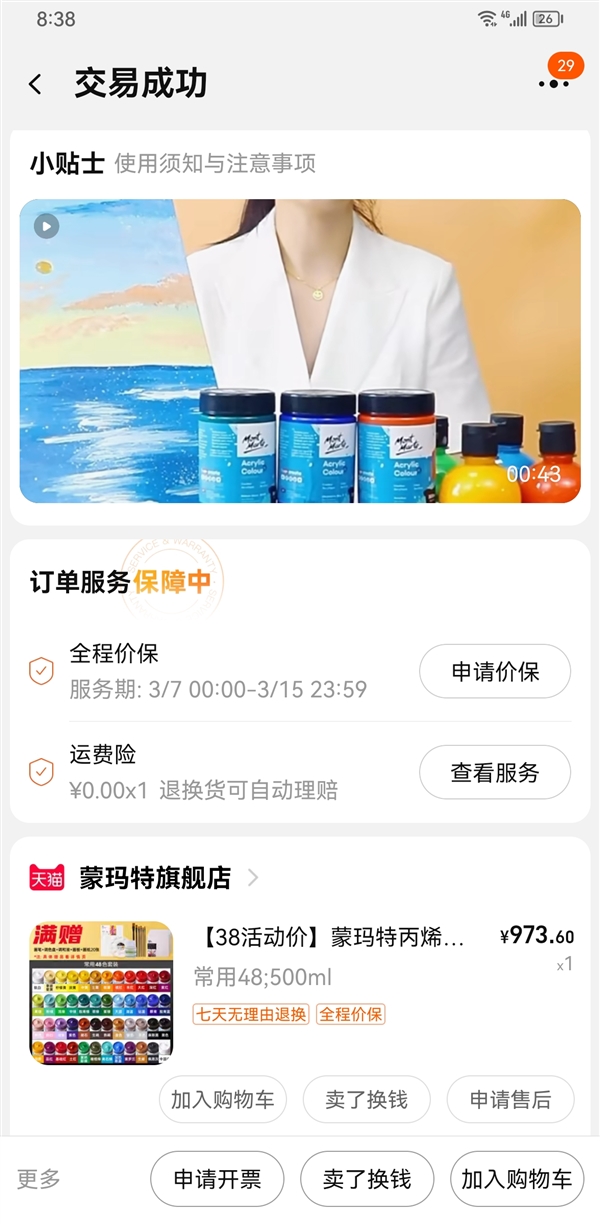Image resolution: width=600 pixels, height=1224 pixels.
Task: Request after-sales service with 申请售后
Action: [x=510, y=1100]
